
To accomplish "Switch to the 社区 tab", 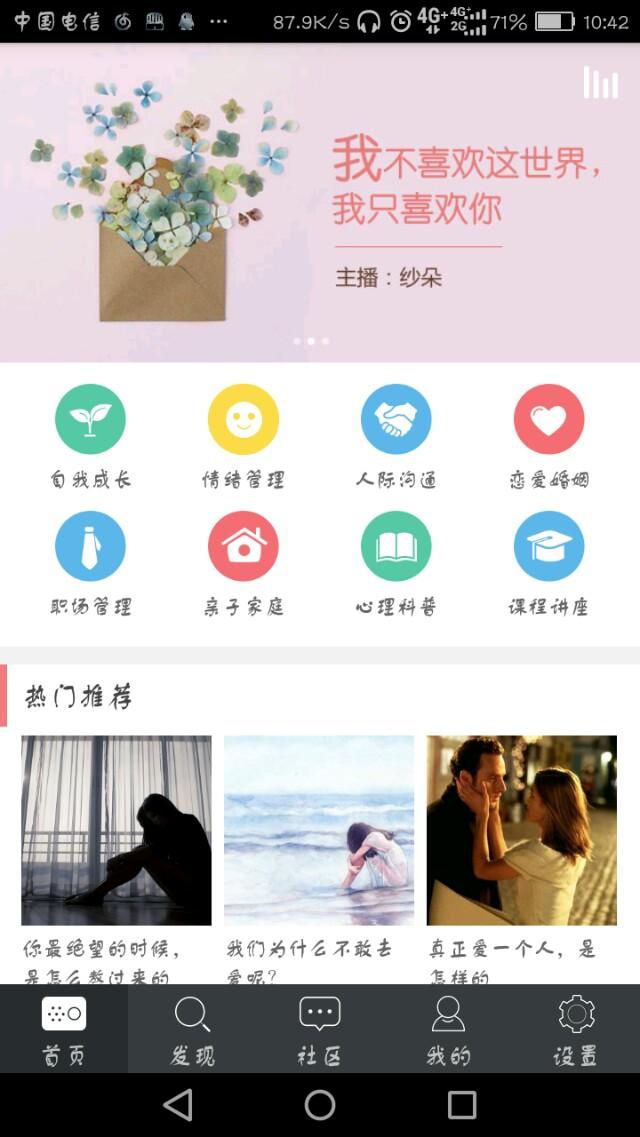I will (320, 1028).
